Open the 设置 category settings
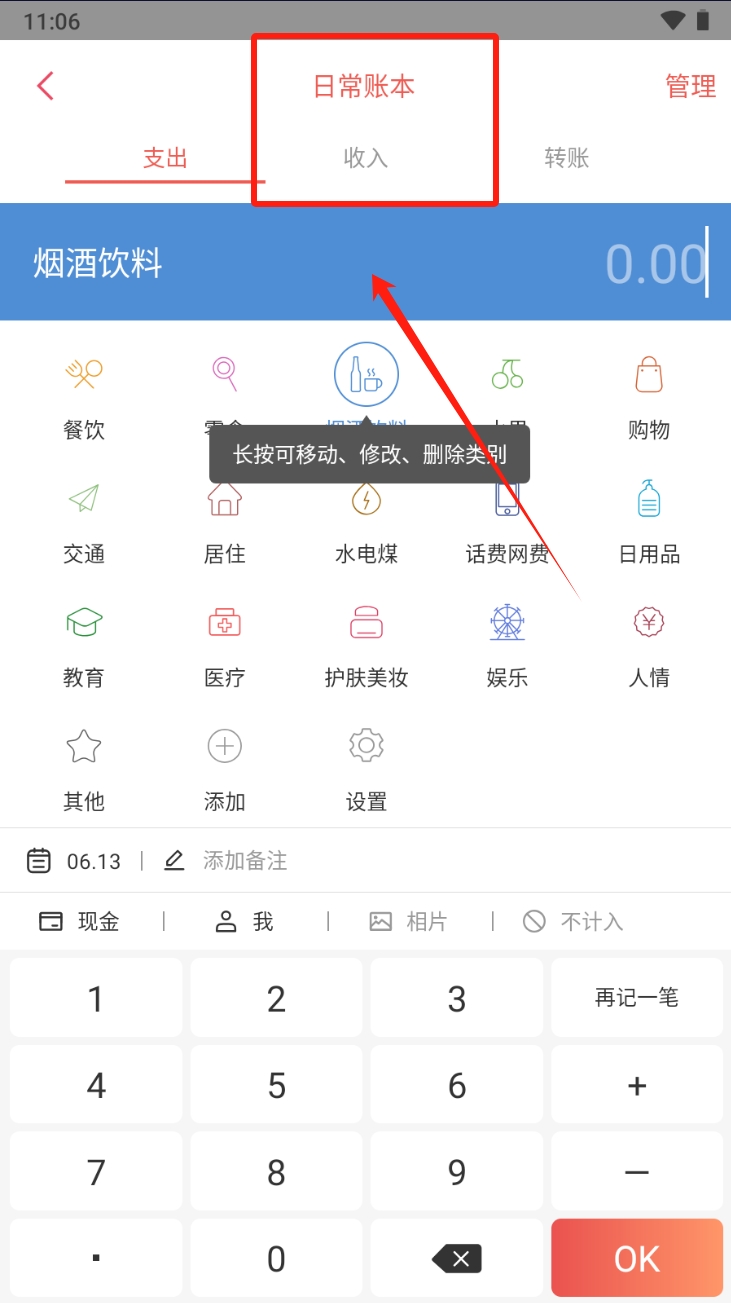 click(366, 768)
